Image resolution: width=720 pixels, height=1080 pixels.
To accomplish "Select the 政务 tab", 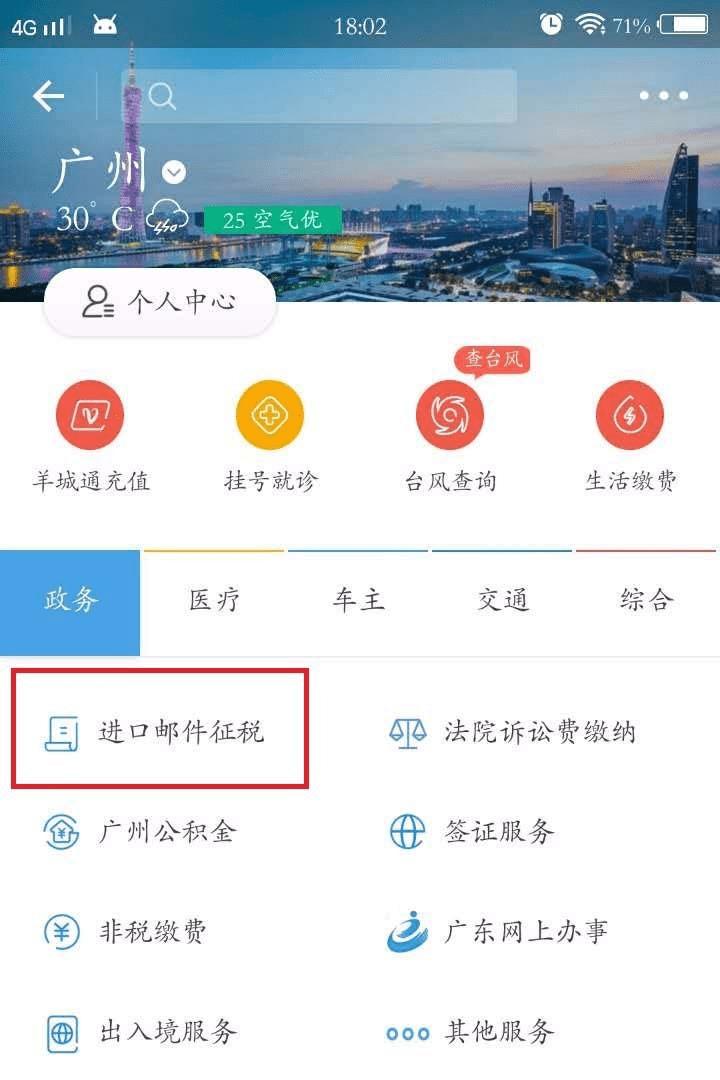I will 71,601.
